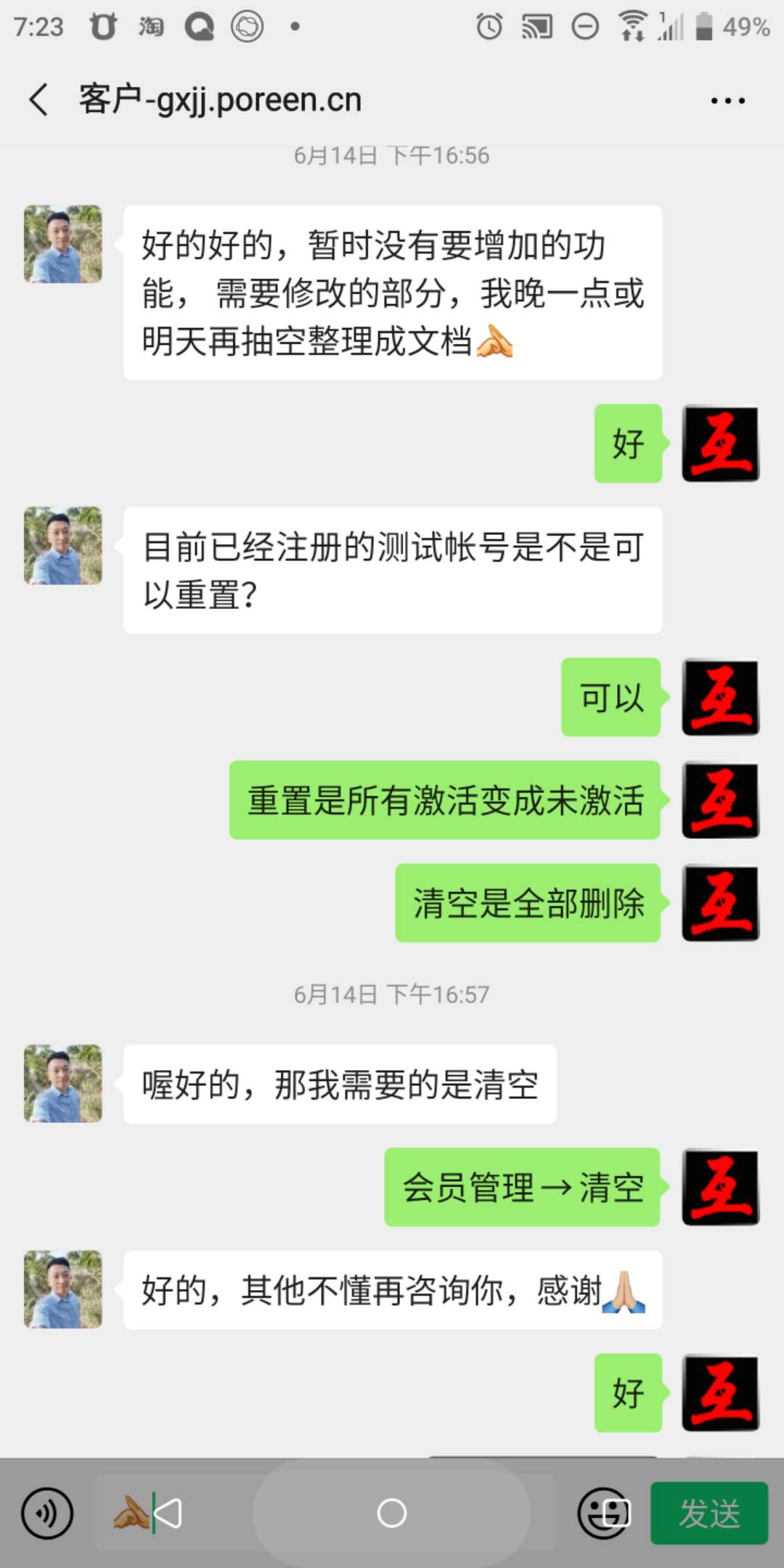The image size is (784, 1568).
Task: Open contact avatar beside 目前已经注册 message
Action: (63, 546)
